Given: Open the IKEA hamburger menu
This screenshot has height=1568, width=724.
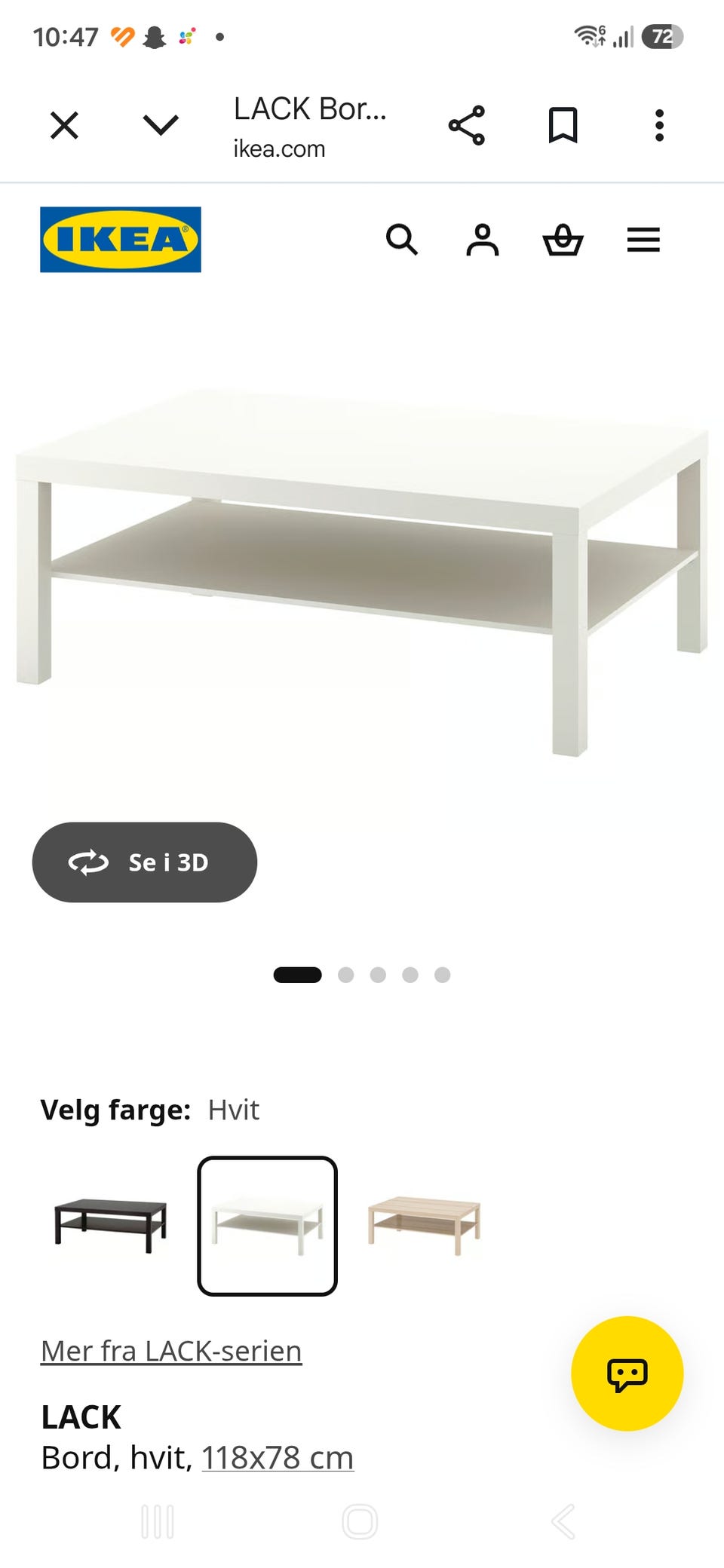Looking at the screenshot, I should 643,240.
